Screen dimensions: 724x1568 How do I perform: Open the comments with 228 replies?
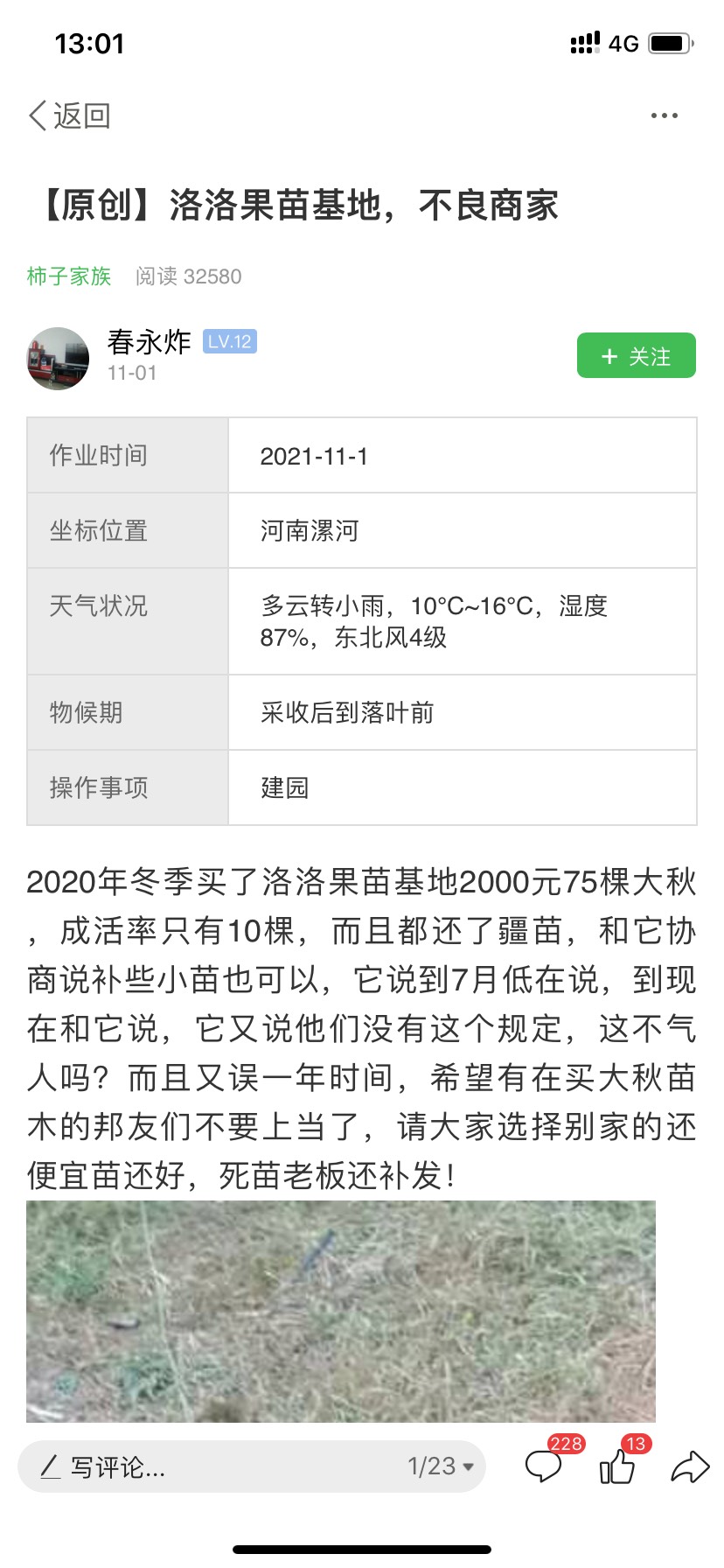point(545,1466)
